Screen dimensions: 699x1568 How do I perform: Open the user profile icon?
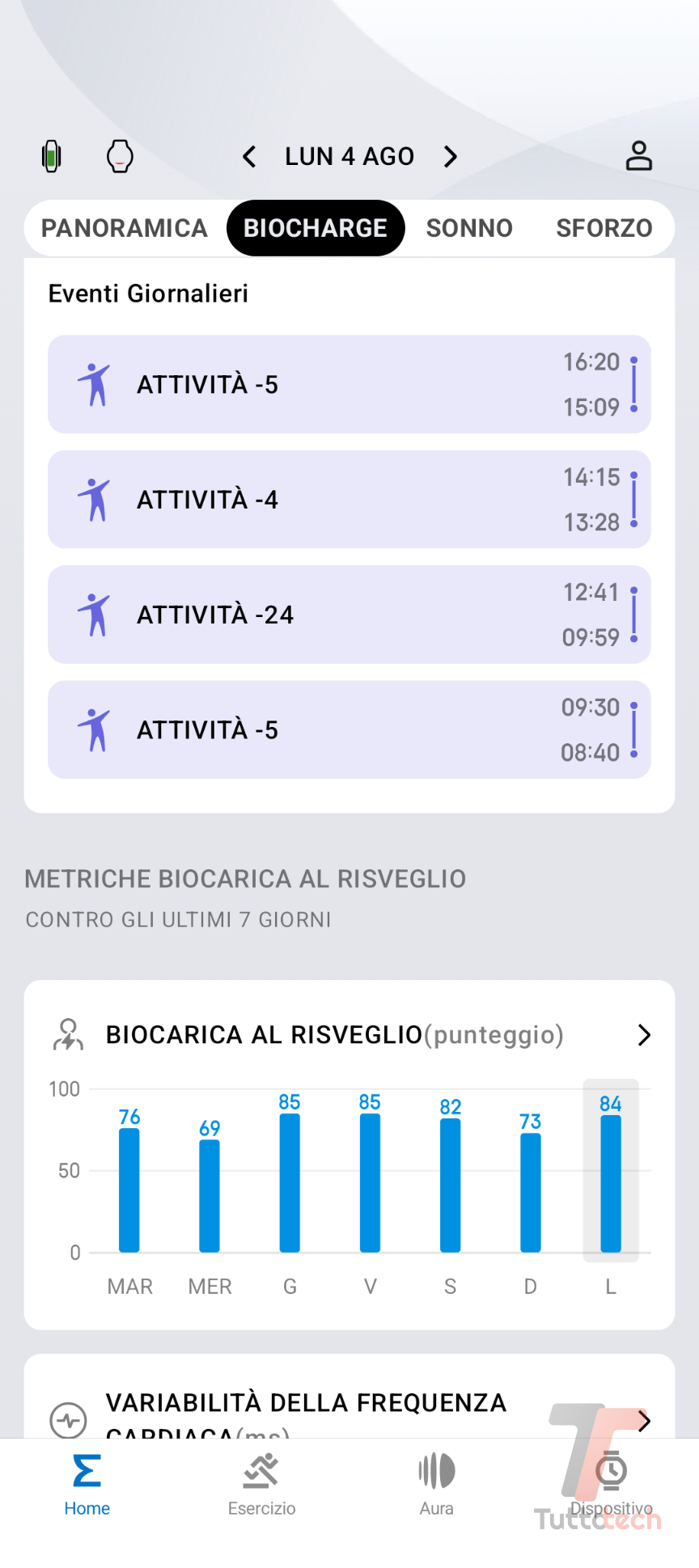click(638, 156)
